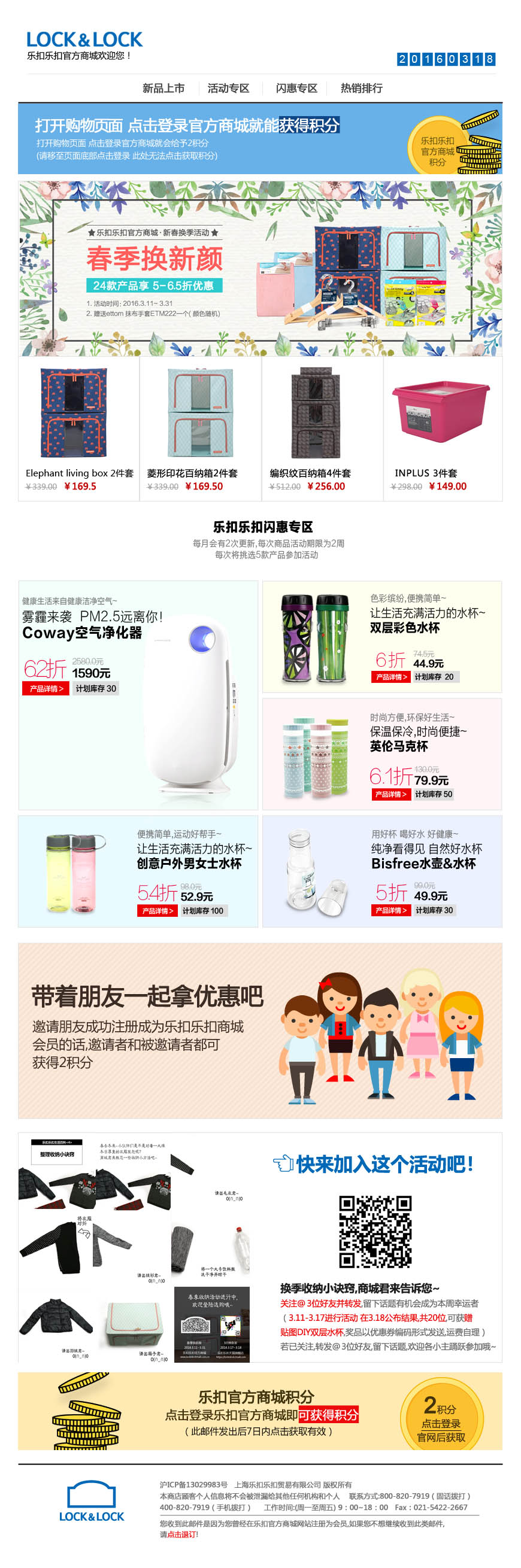Screen dimensions: 521x1568
Task: View 产品详情 for 英伦马克杯
Action: coord(390,794)
